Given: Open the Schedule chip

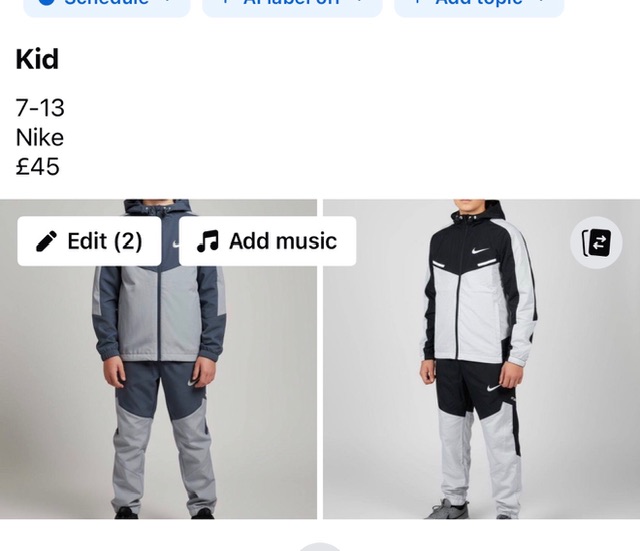Looking at the screenshot, I should [106, 5].
